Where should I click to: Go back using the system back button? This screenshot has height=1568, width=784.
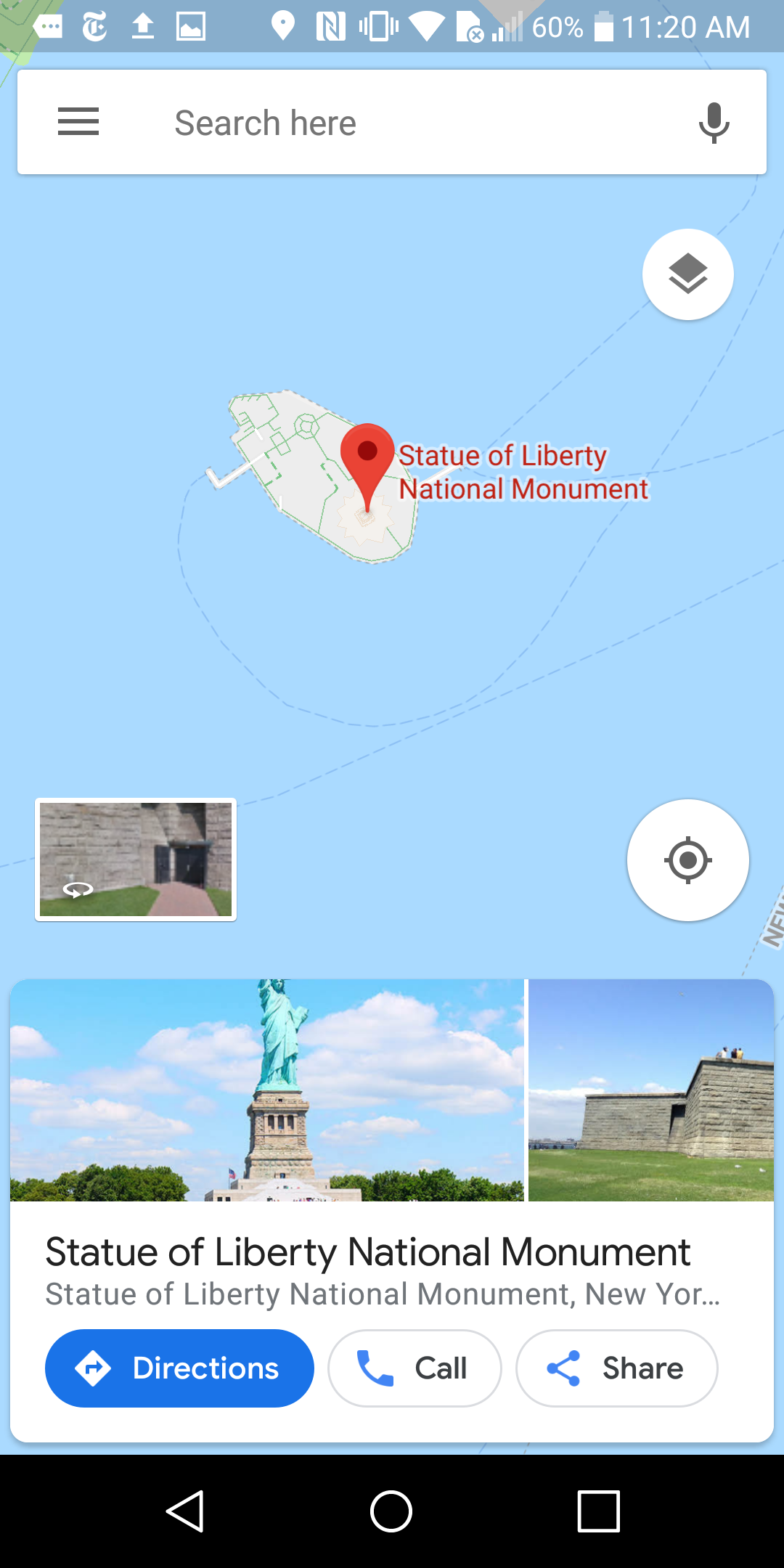point(185,1511)
